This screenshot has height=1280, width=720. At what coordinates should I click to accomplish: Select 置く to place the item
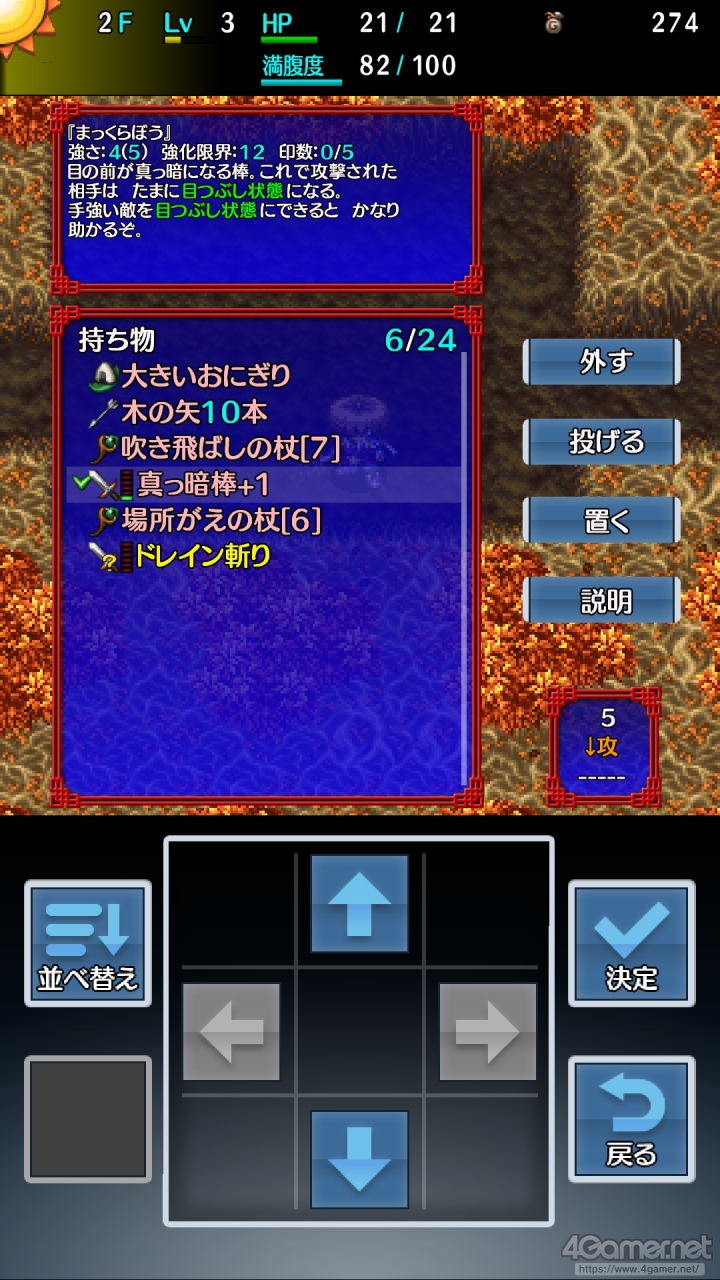[x=602, y=521]
